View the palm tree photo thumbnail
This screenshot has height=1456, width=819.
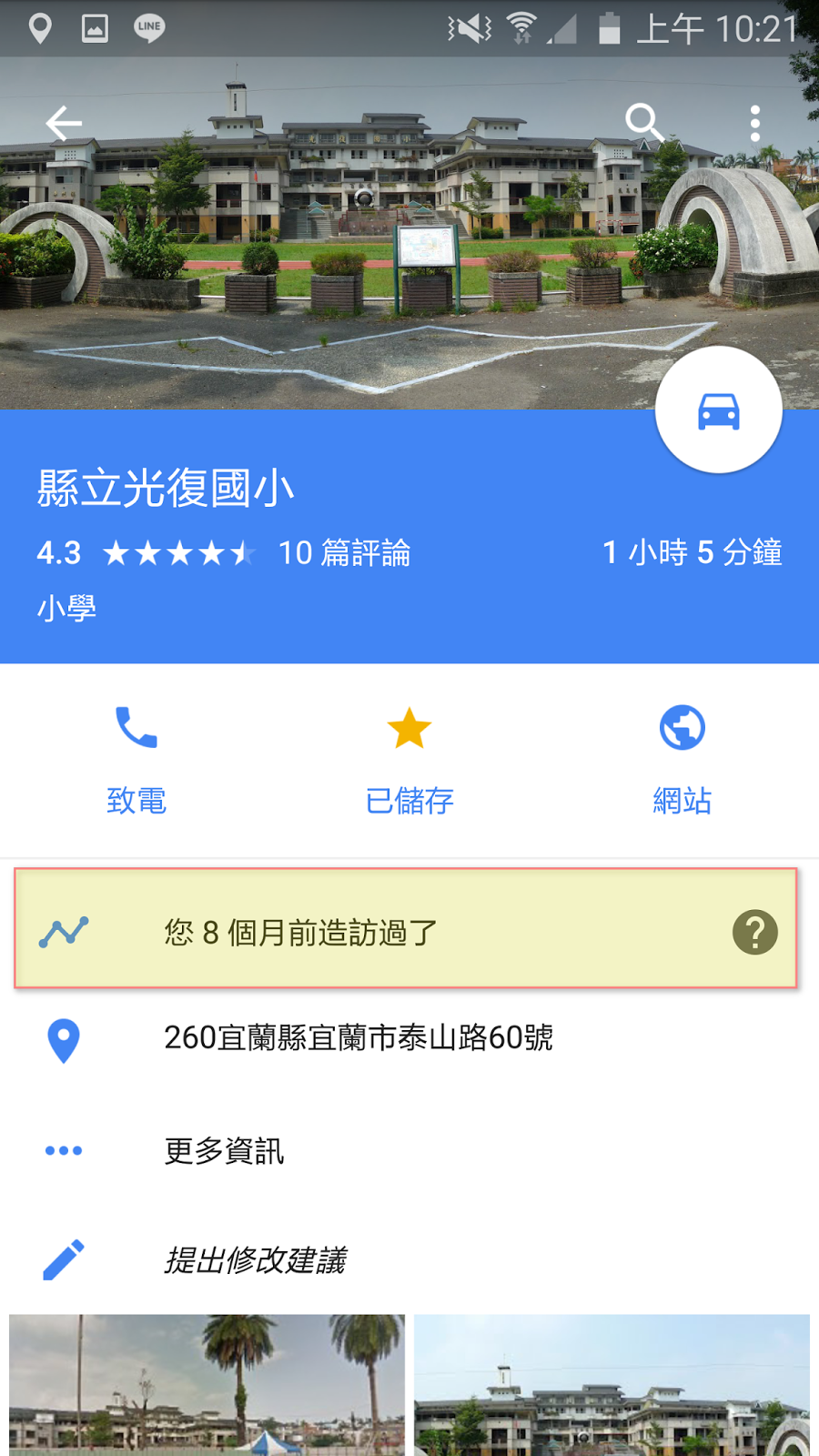click(x=207, y=1383)
